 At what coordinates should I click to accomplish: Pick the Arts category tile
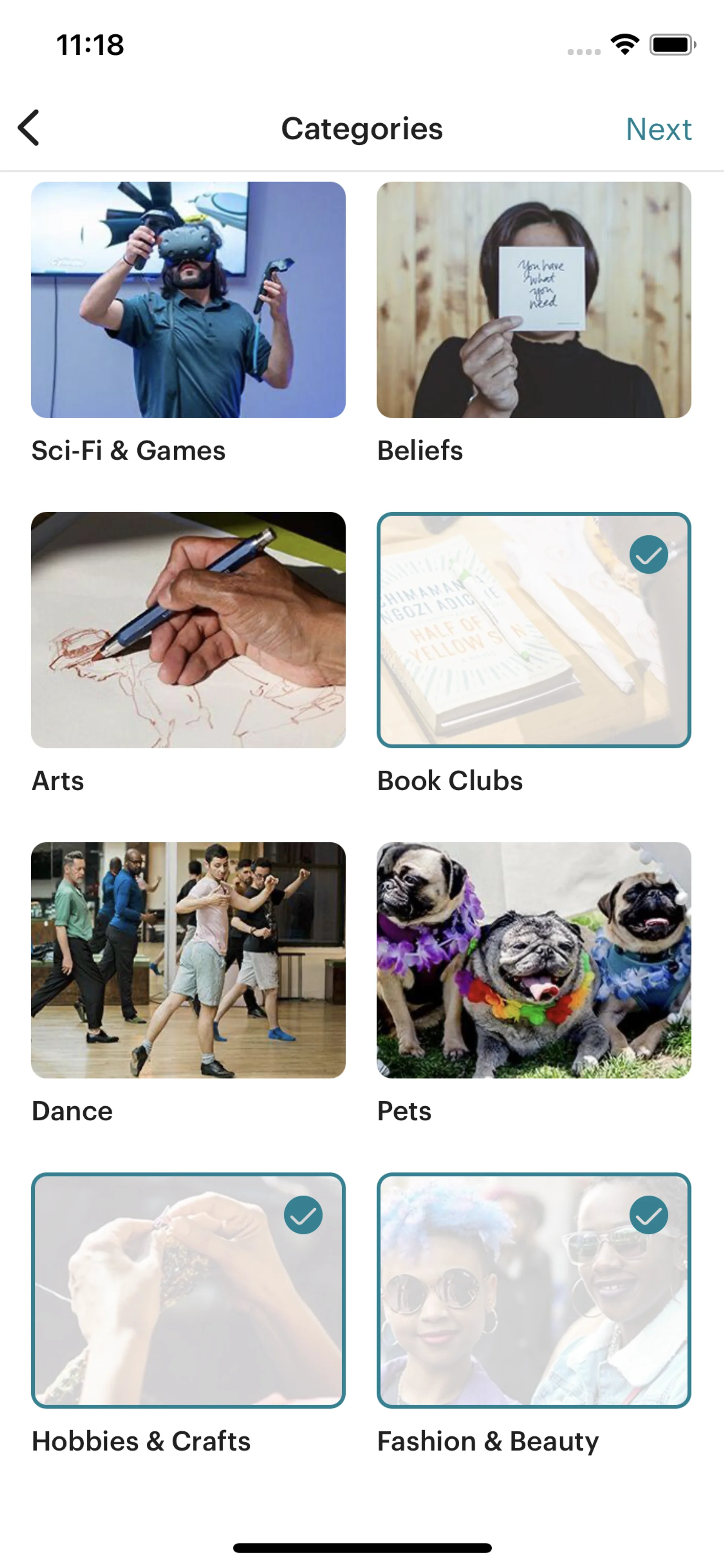coord(188,630)
